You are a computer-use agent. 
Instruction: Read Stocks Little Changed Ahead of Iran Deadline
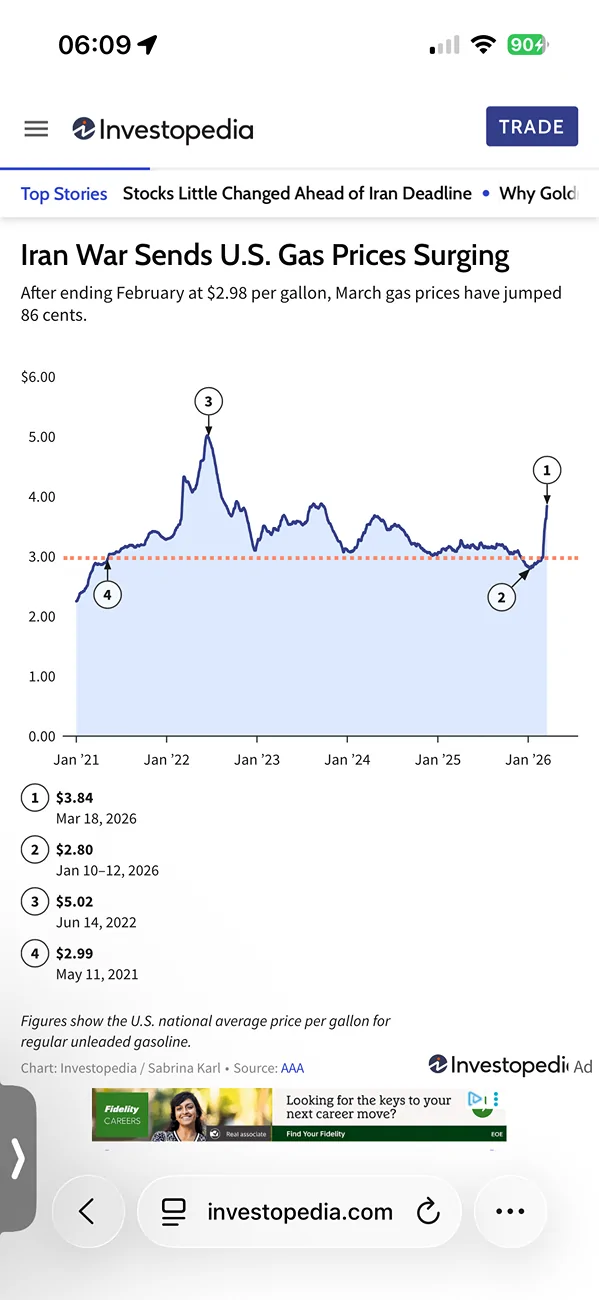pyautogui.click(x=297, y=194)
